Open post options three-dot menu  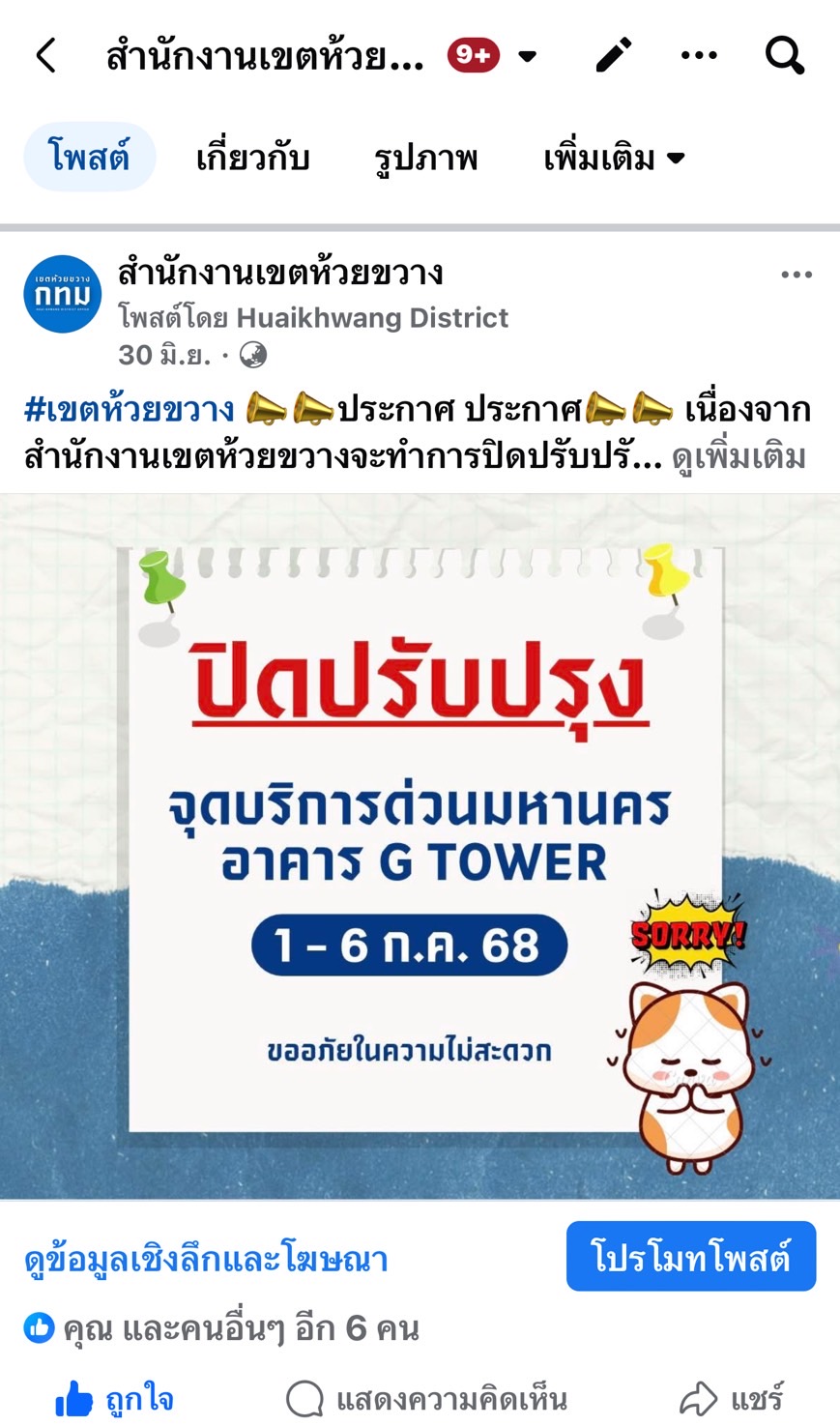point(796,276)
